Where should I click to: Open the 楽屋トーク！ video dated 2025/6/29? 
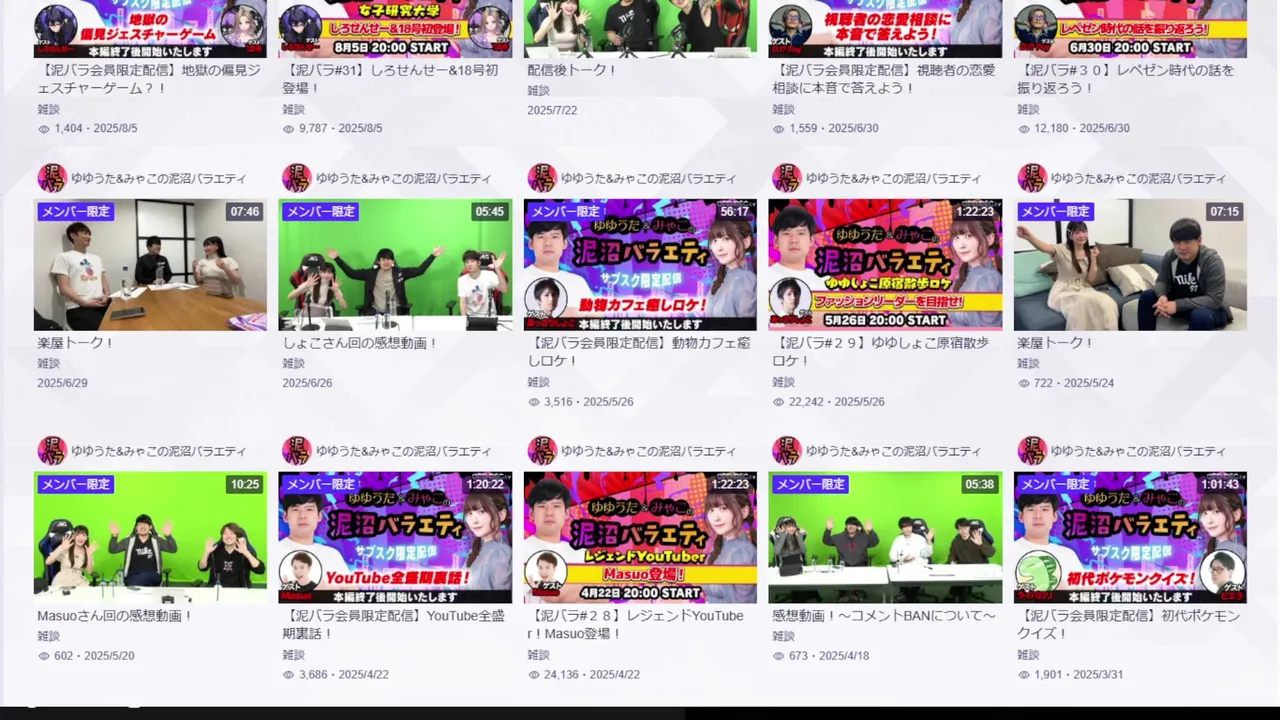150,265
